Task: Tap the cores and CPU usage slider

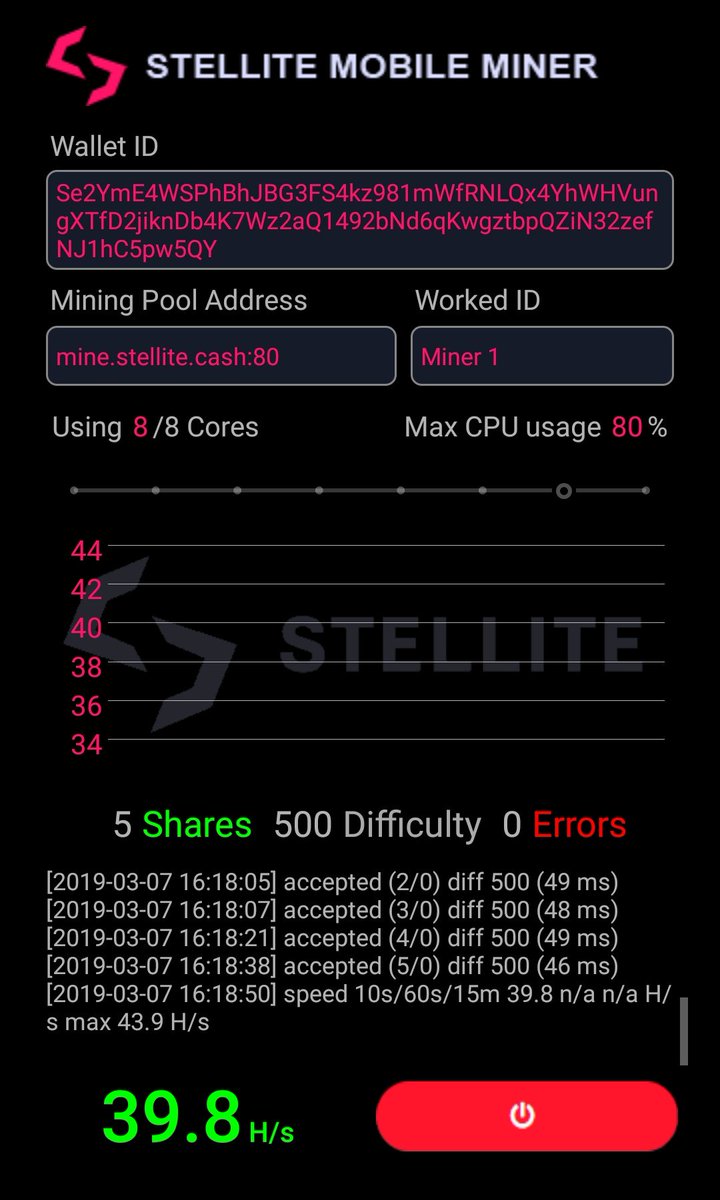Action: [360, 491]
